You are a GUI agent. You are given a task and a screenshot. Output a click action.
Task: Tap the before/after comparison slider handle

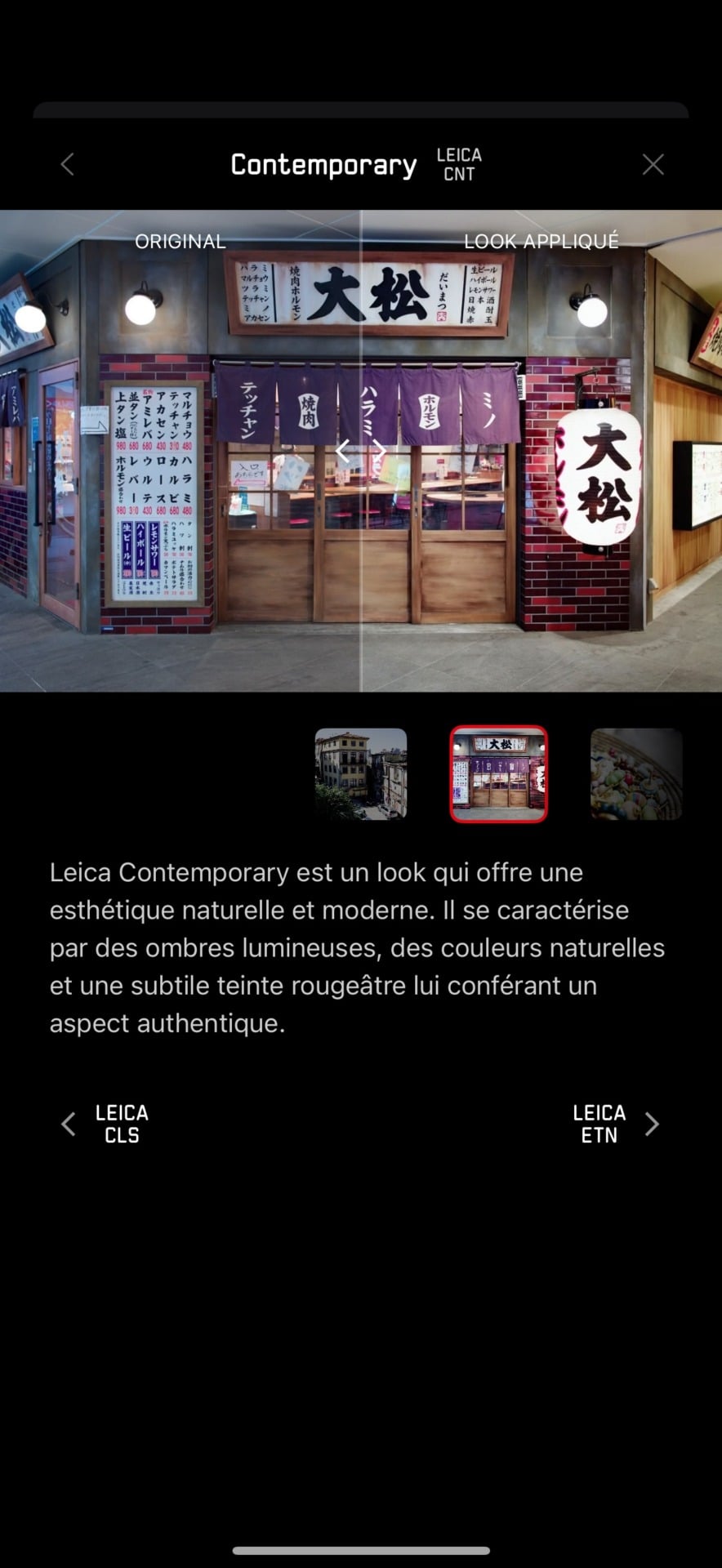click(361, 450)
